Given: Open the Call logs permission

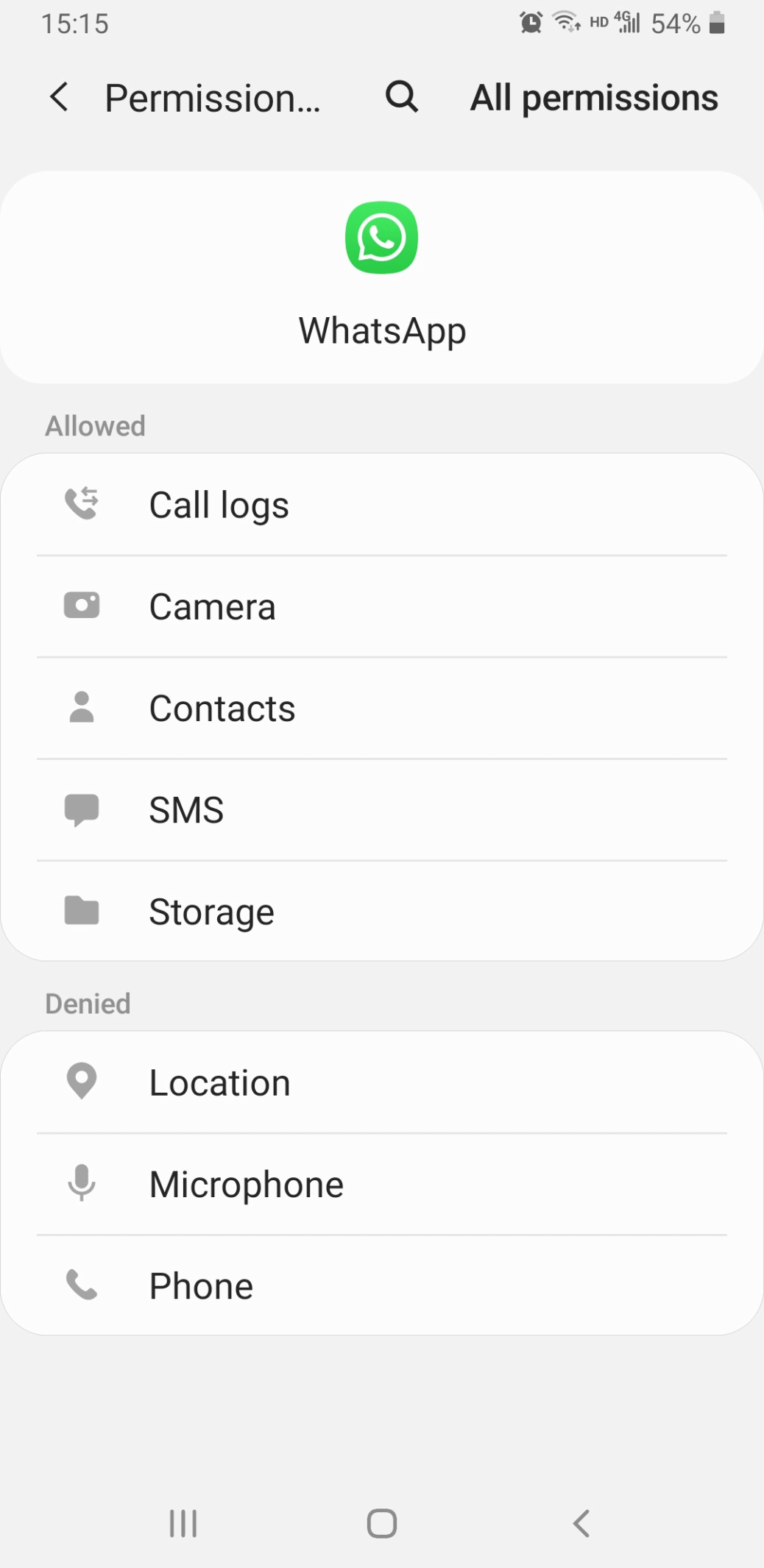Looking at the screenshot, I should click(382, 505).
